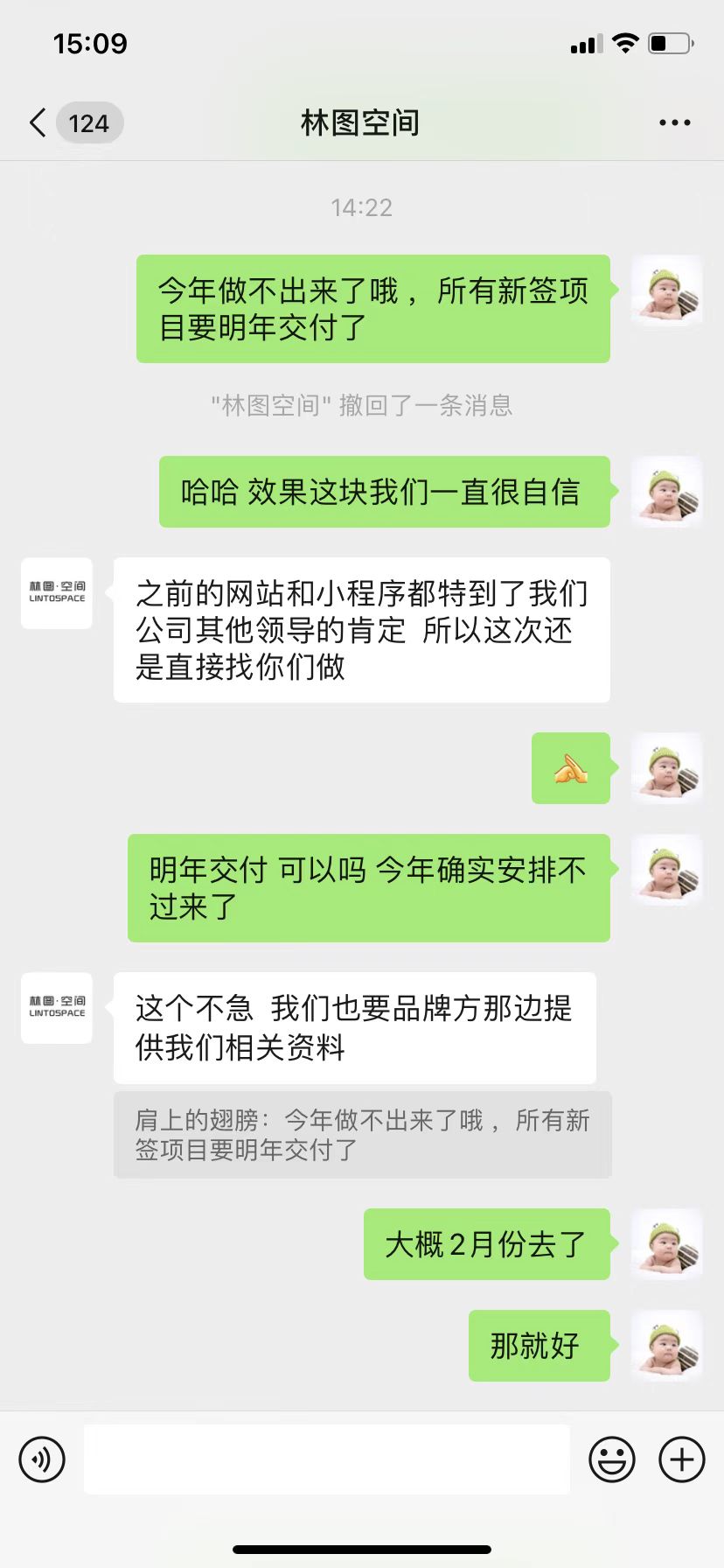Viewport: 724px width, 1568px height.
Task: Open the three-dot chat info menu
Action: 674,123
